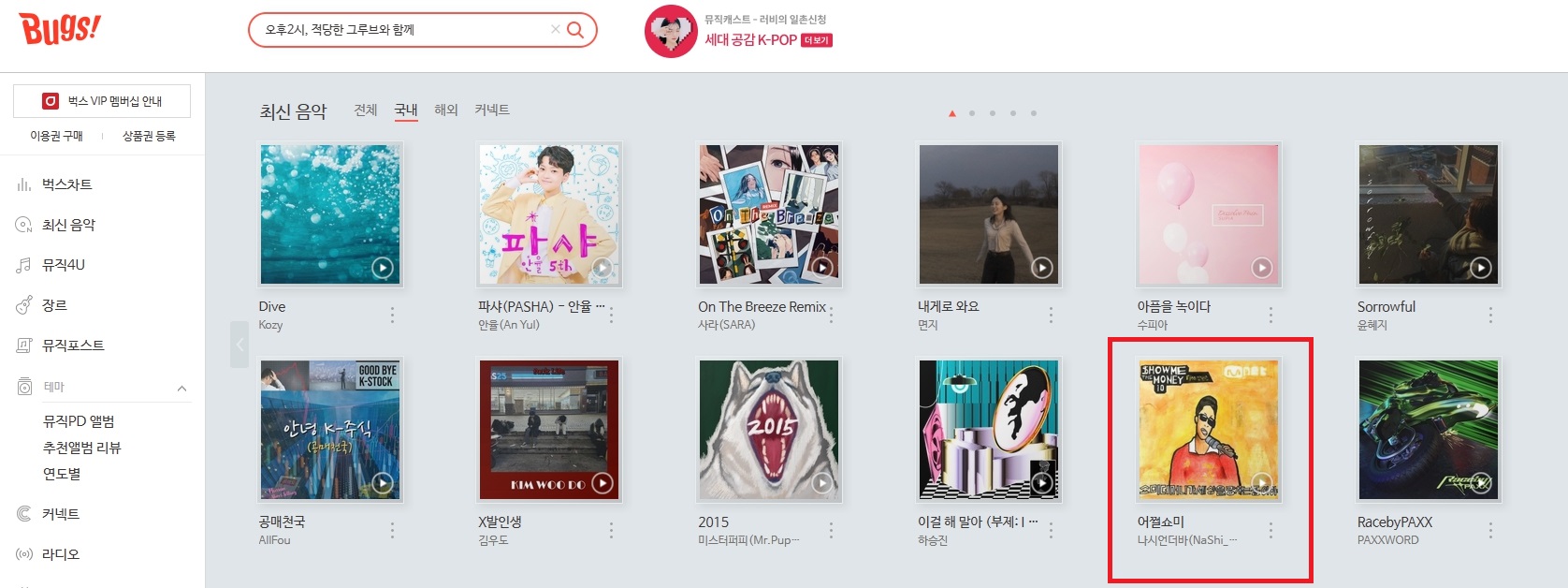This screenshot has width=1568, height=588.
Task: Open the 세대 공감 K-POP 더보기 button
Action: (817, 40)
